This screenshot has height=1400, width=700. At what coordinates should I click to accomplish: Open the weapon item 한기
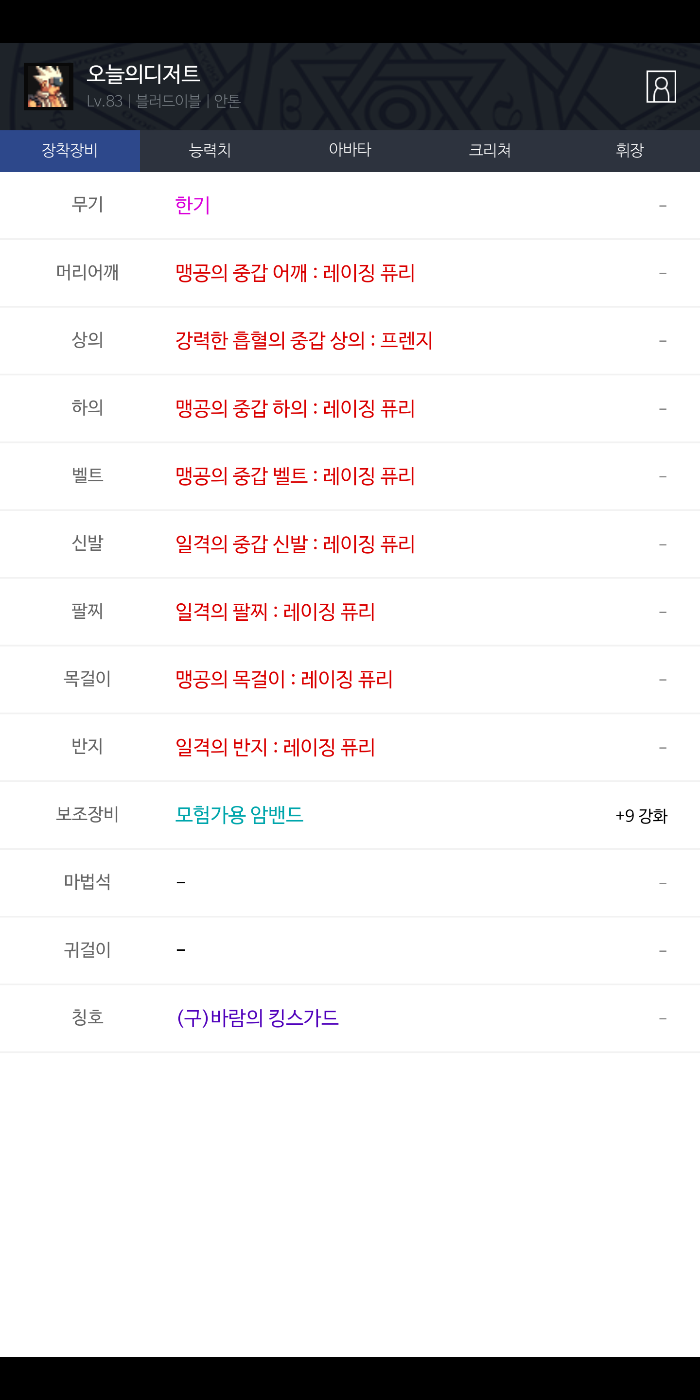[192, 205]
